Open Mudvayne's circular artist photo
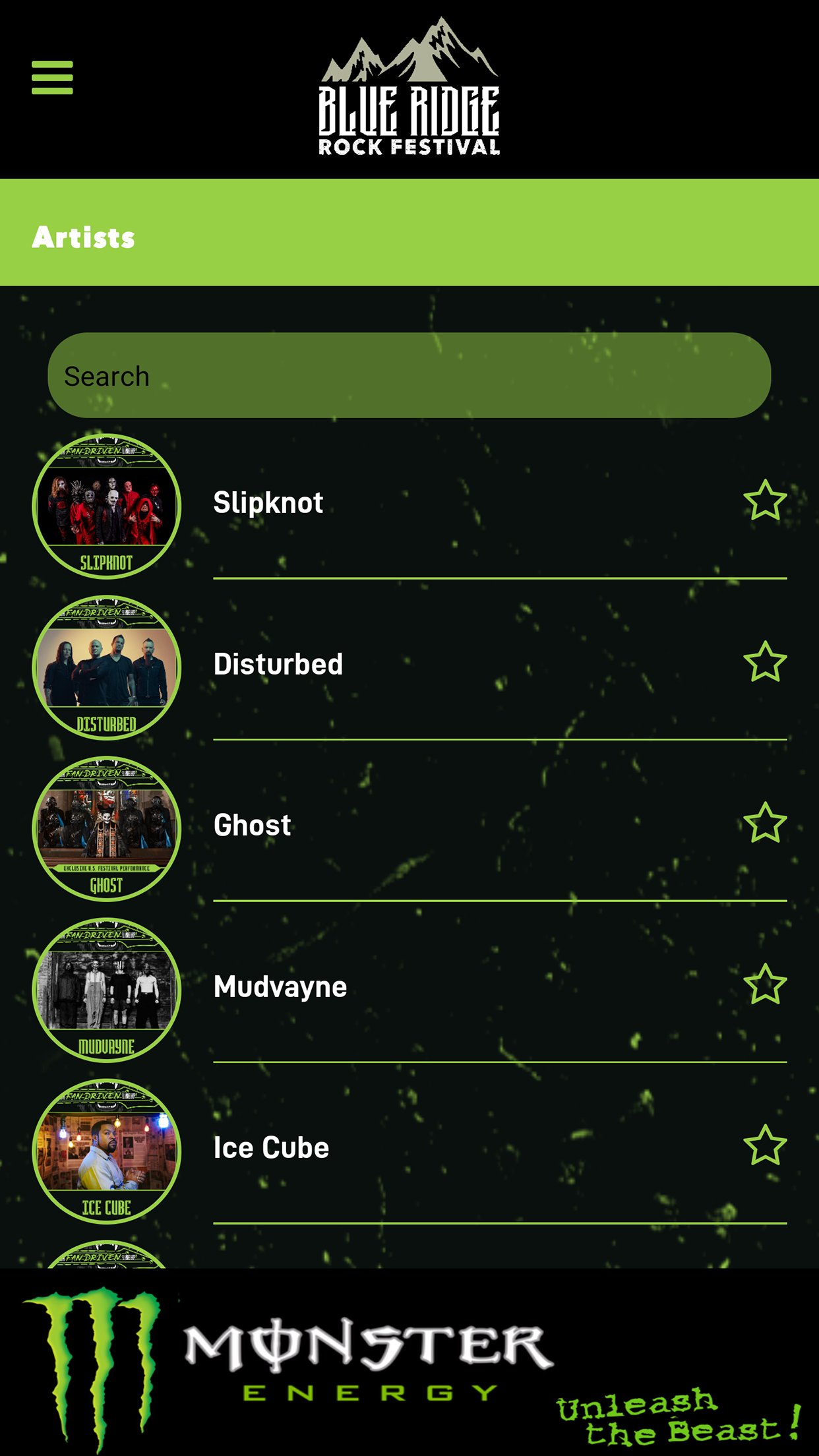Image resolution: width=819 pixels, height=1456 pixels. (x=106, y=989)
